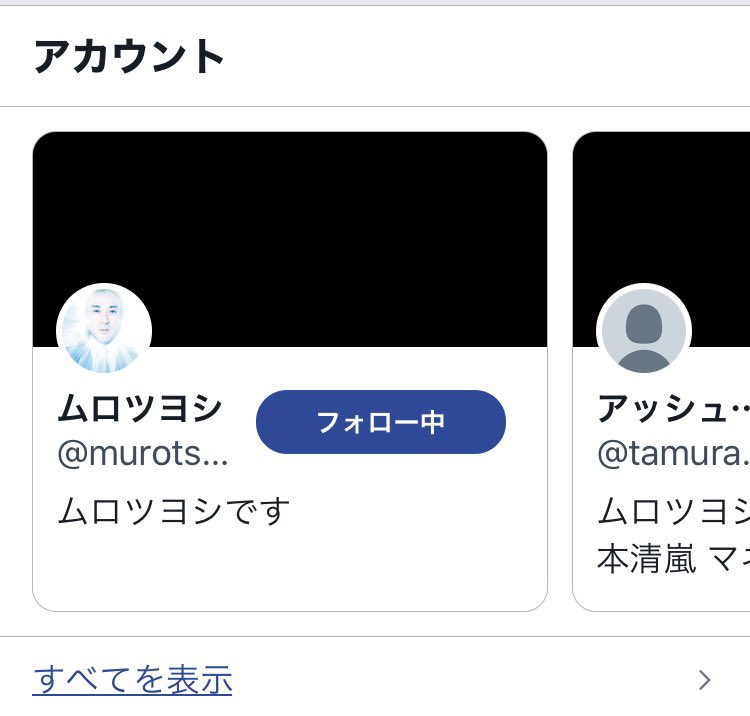Tap the すべてを表示 link
Viewport: 750px width, 716px height.
[133, 680]
